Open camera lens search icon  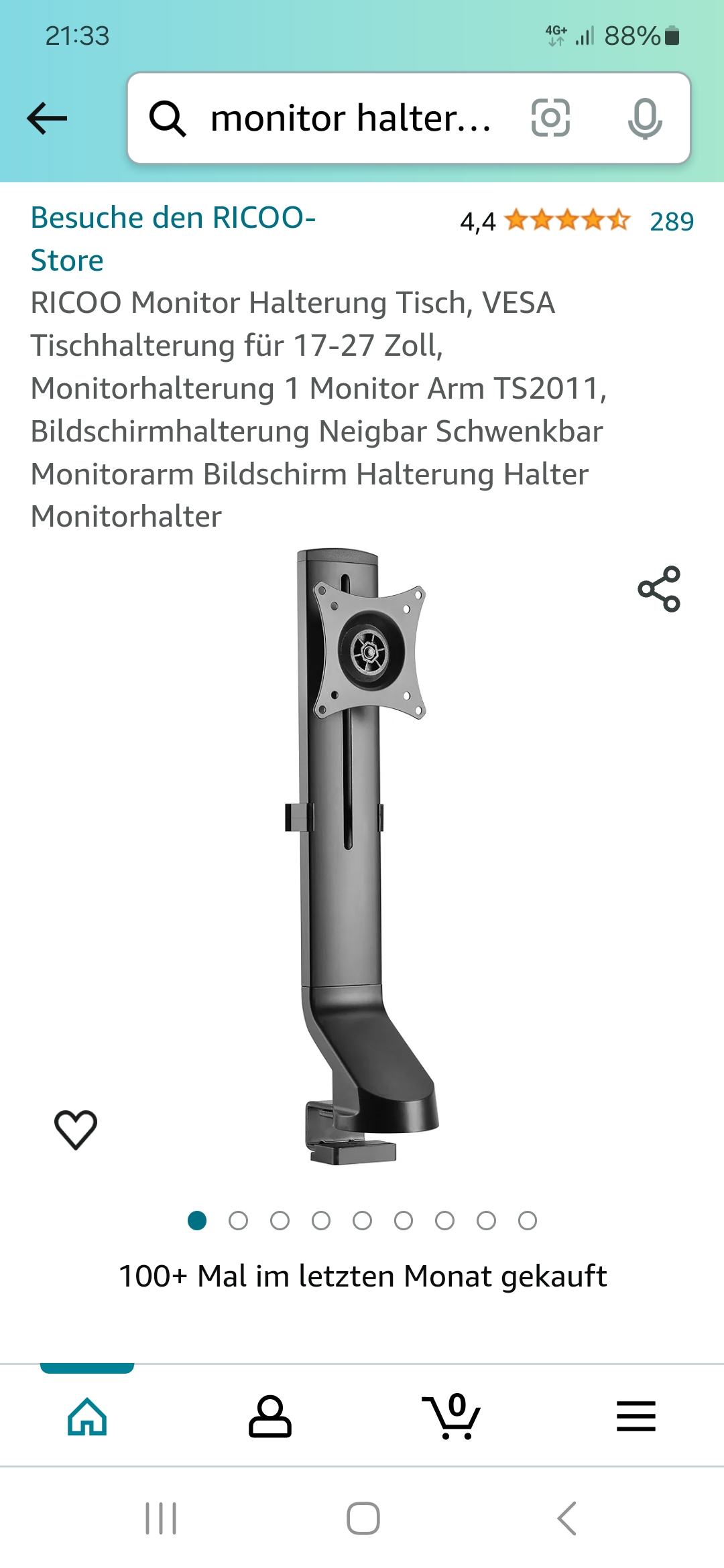pyautogui.click(x=550, y=118)
